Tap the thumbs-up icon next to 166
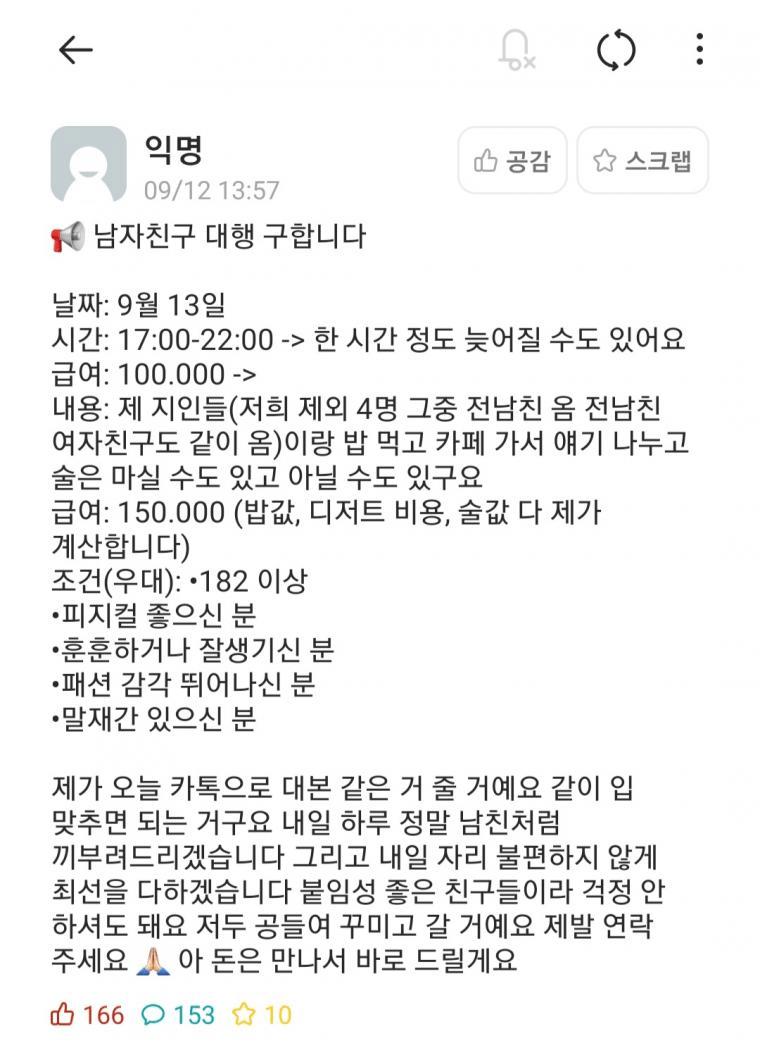This screenshot has height=1048, width=760. (65, 1012)
